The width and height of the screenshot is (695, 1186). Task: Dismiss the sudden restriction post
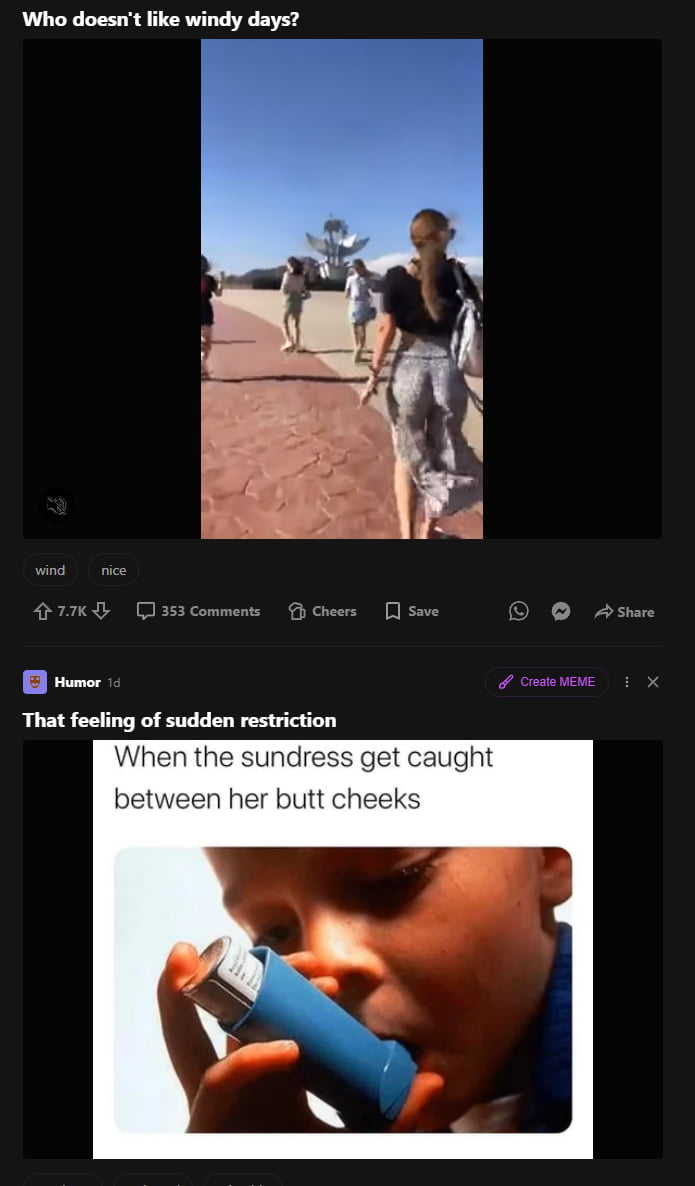653,682
